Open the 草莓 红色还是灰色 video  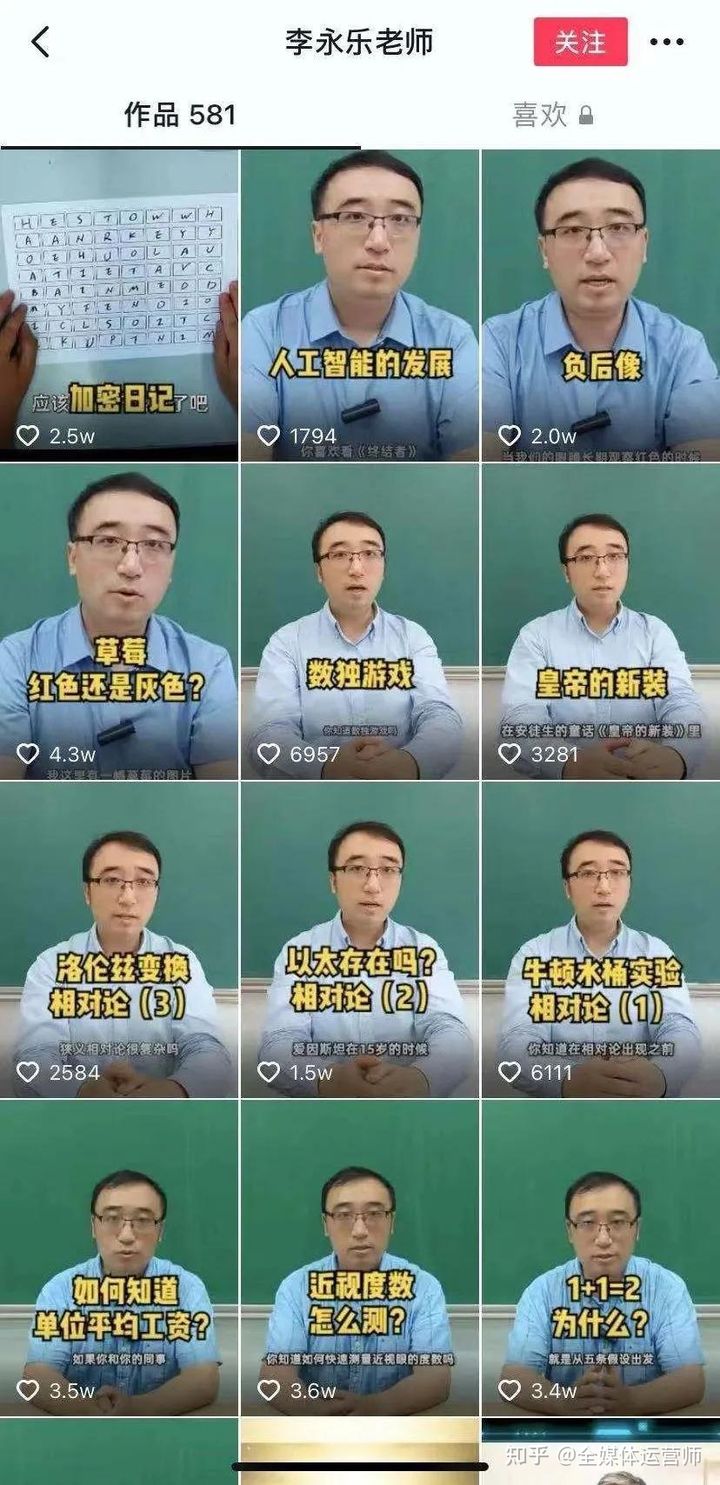pos(118,620)
